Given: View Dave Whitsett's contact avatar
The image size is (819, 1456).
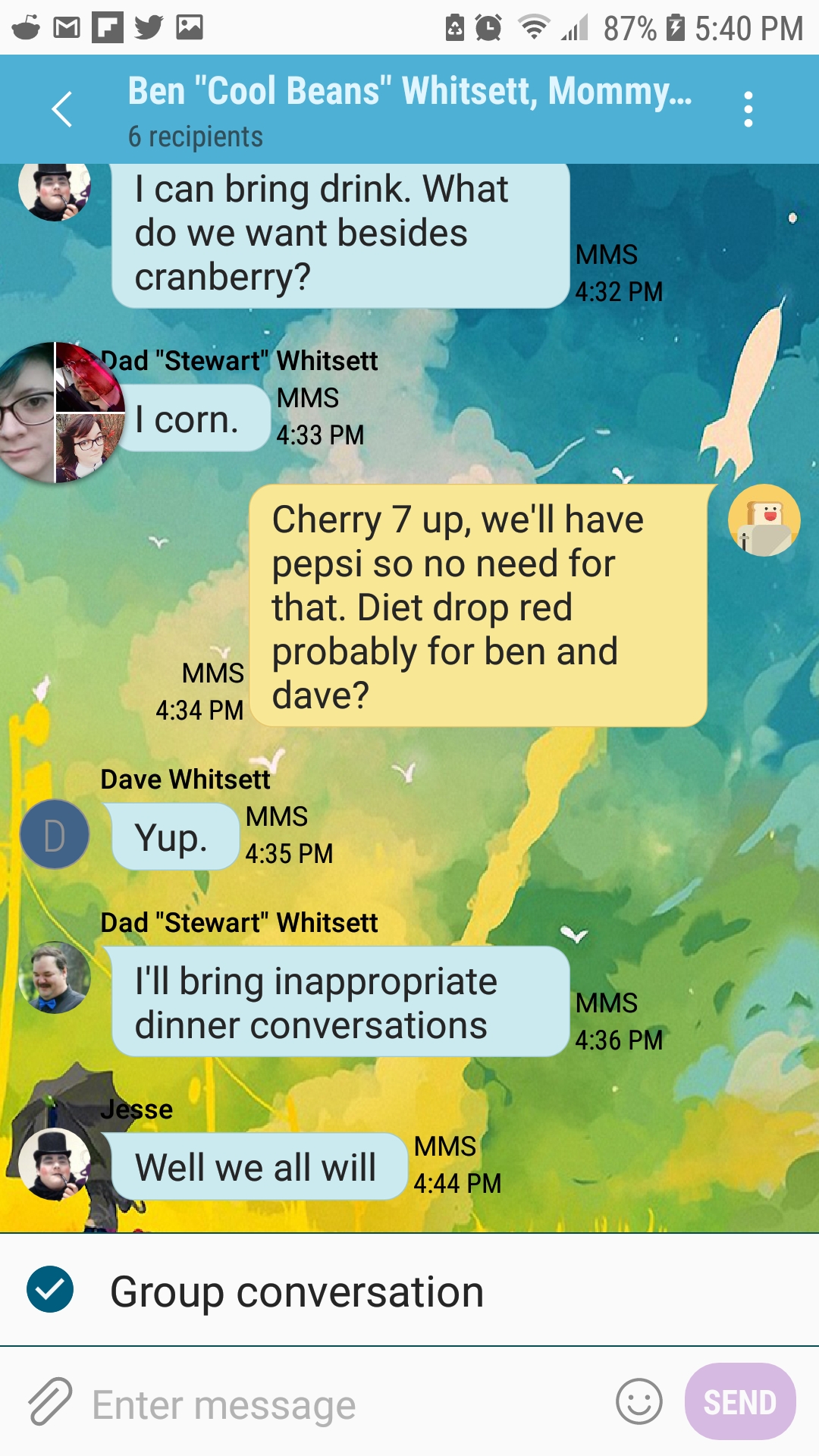Looking at the screenshot, I should click(55, 834).
